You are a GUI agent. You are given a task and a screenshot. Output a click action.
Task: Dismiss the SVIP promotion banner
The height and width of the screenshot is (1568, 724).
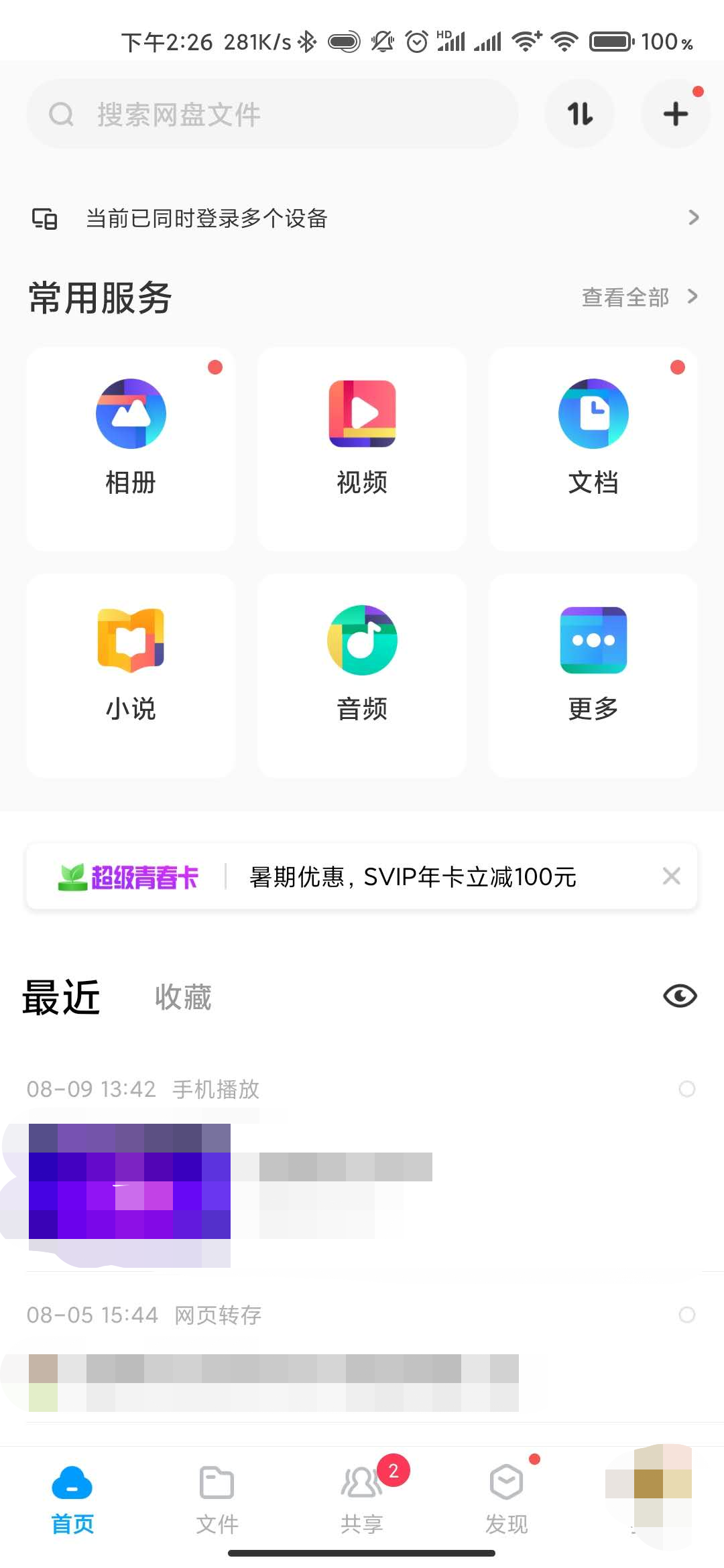tap(670, 876)
